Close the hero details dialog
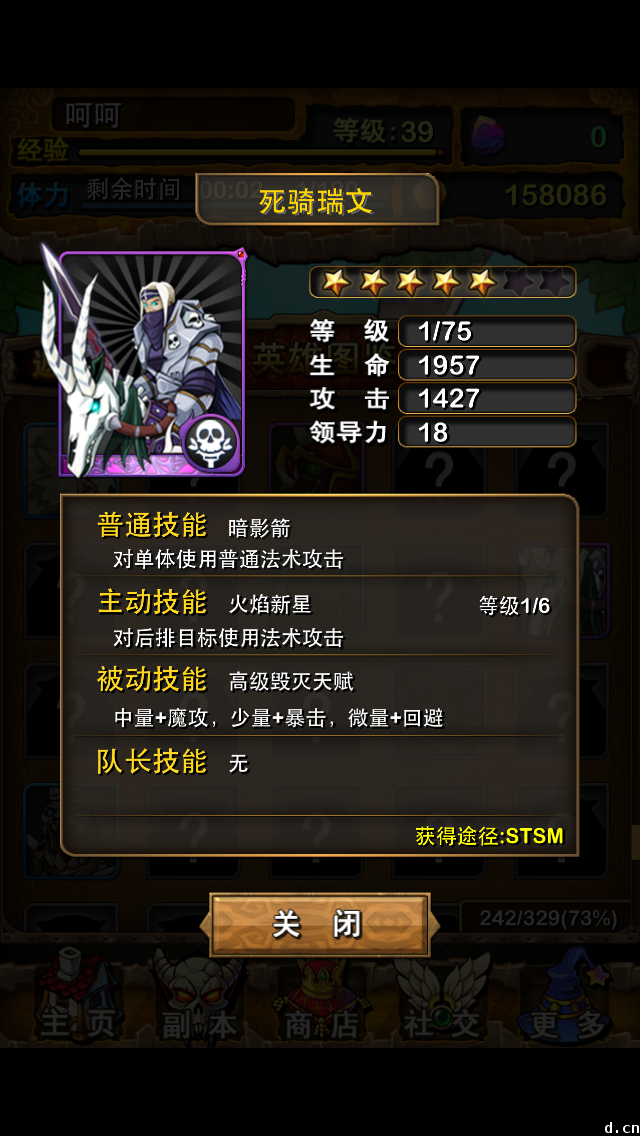Screen dimensions: 640x1136 coord(319,924)
